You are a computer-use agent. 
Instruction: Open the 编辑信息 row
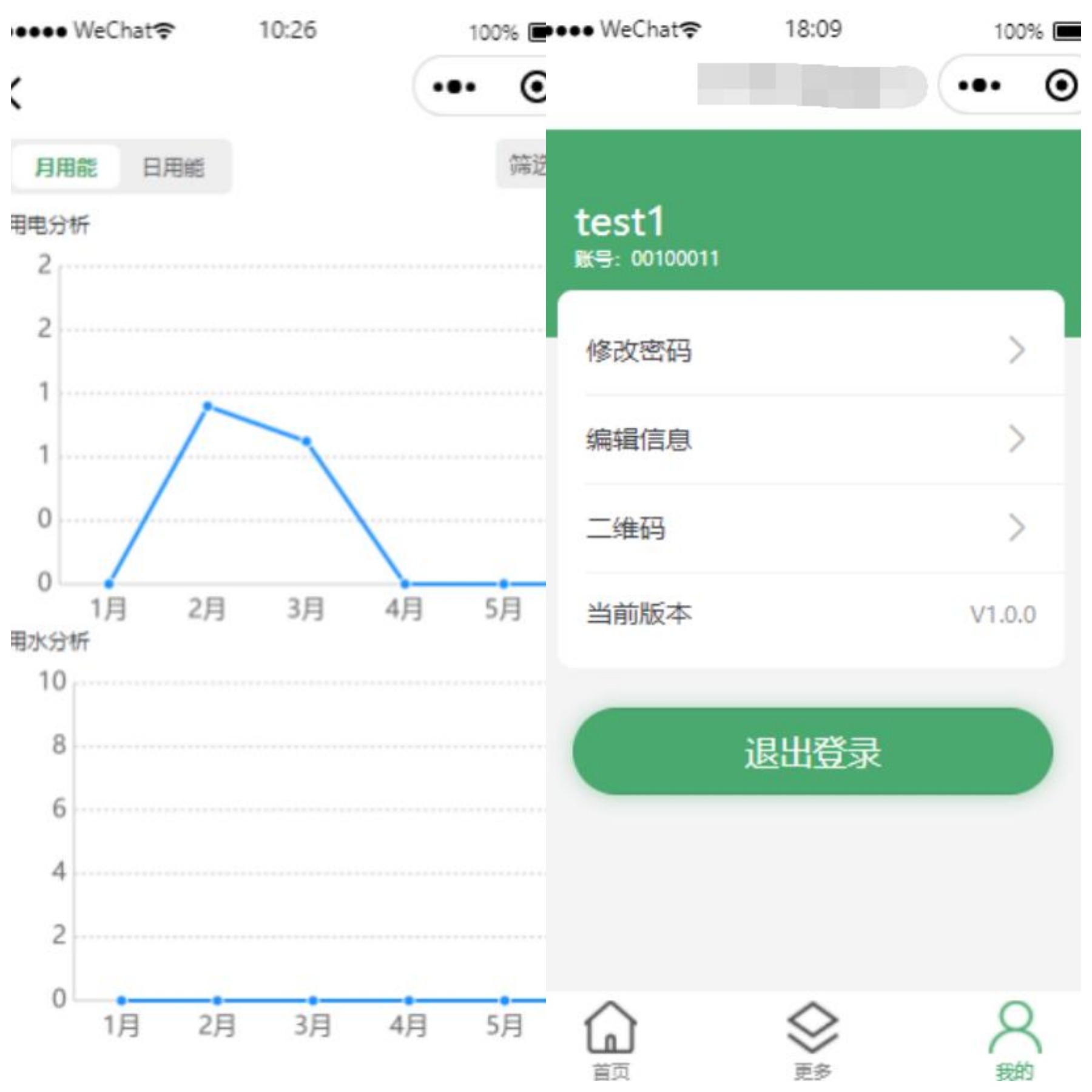point(810,439)
